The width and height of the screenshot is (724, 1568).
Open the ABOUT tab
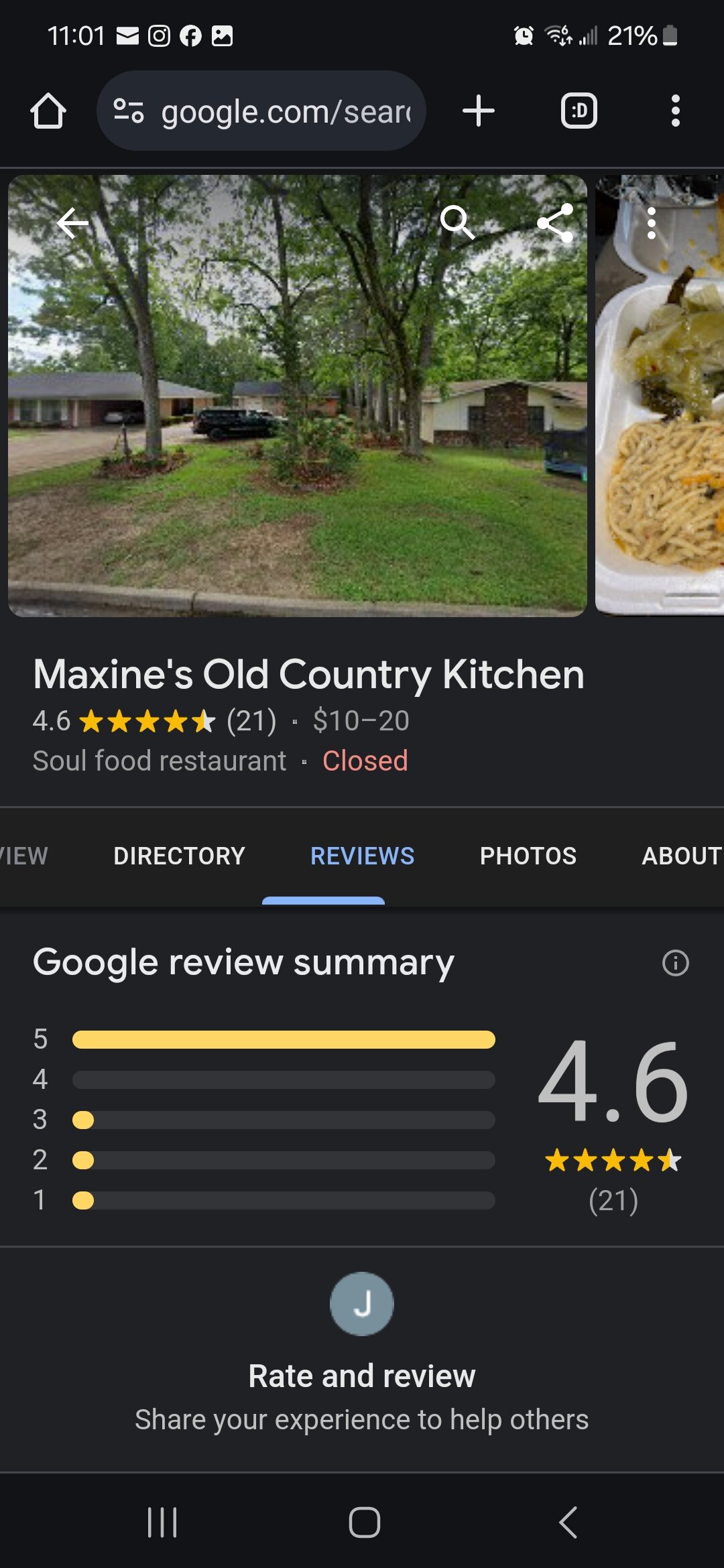click(680, 856)
